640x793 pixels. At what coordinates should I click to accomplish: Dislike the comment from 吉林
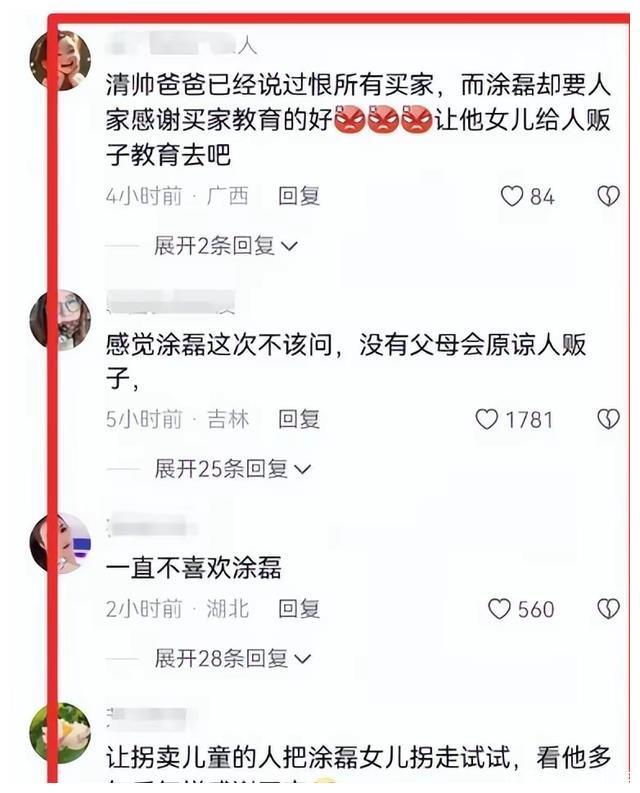607,420
